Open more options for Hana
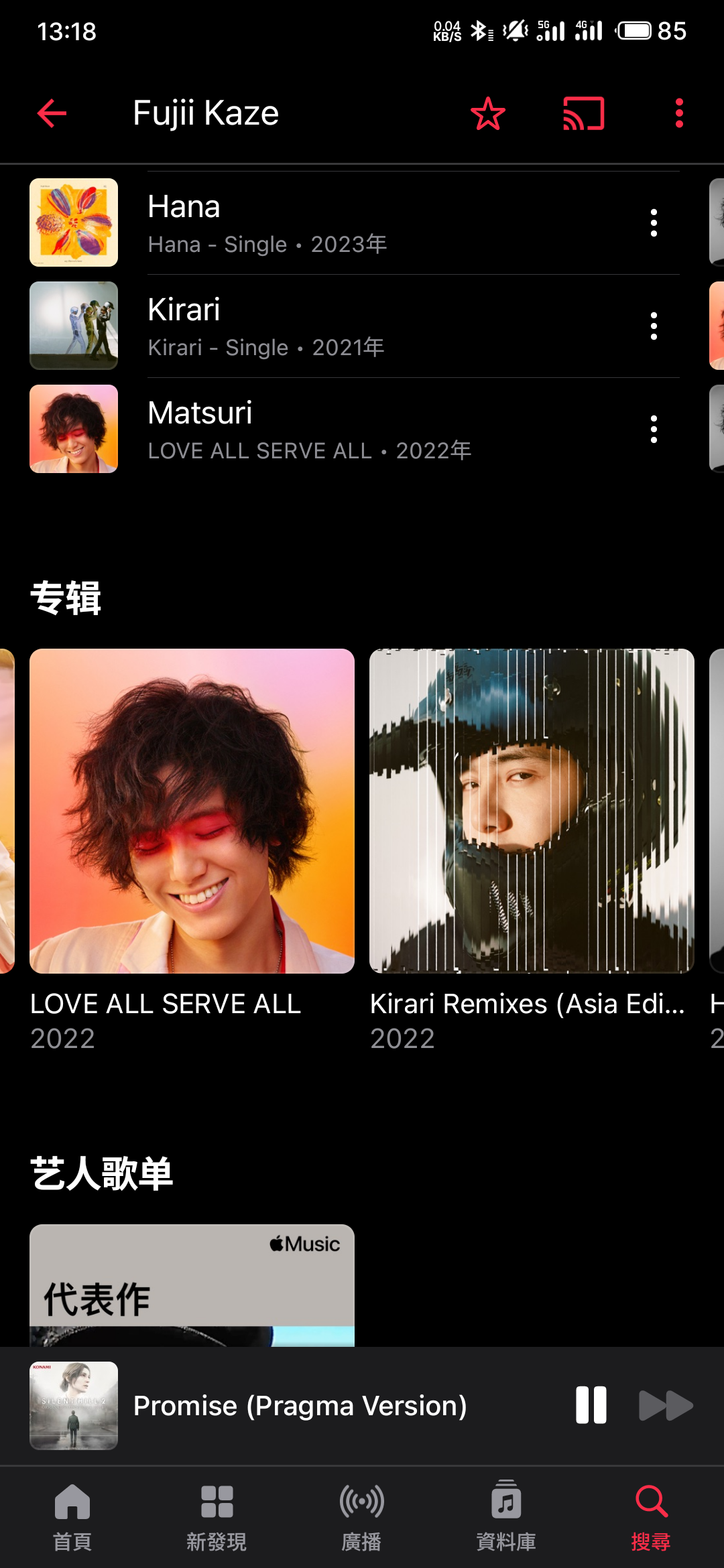The width and height of the screenshot is (724, 1568). point(654,222)
